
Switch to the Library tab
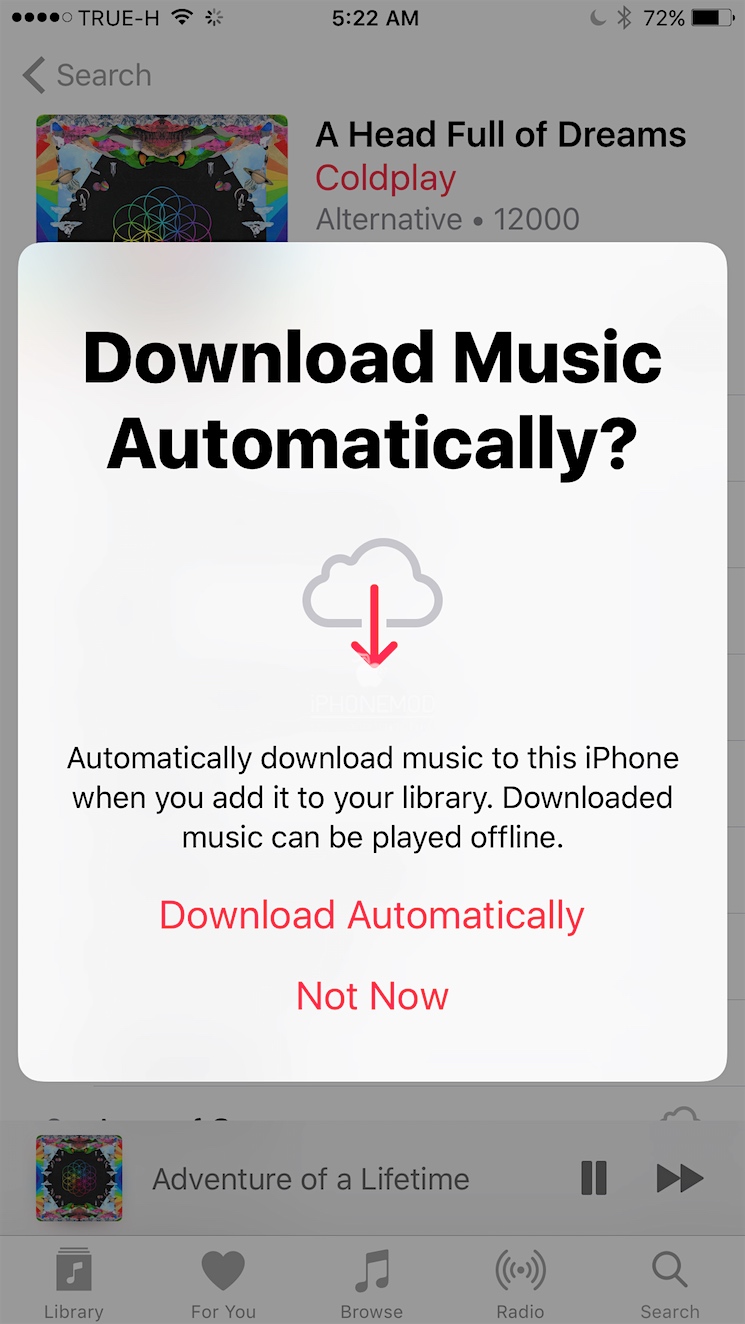pyautogui.click(x=74, y=1284)
